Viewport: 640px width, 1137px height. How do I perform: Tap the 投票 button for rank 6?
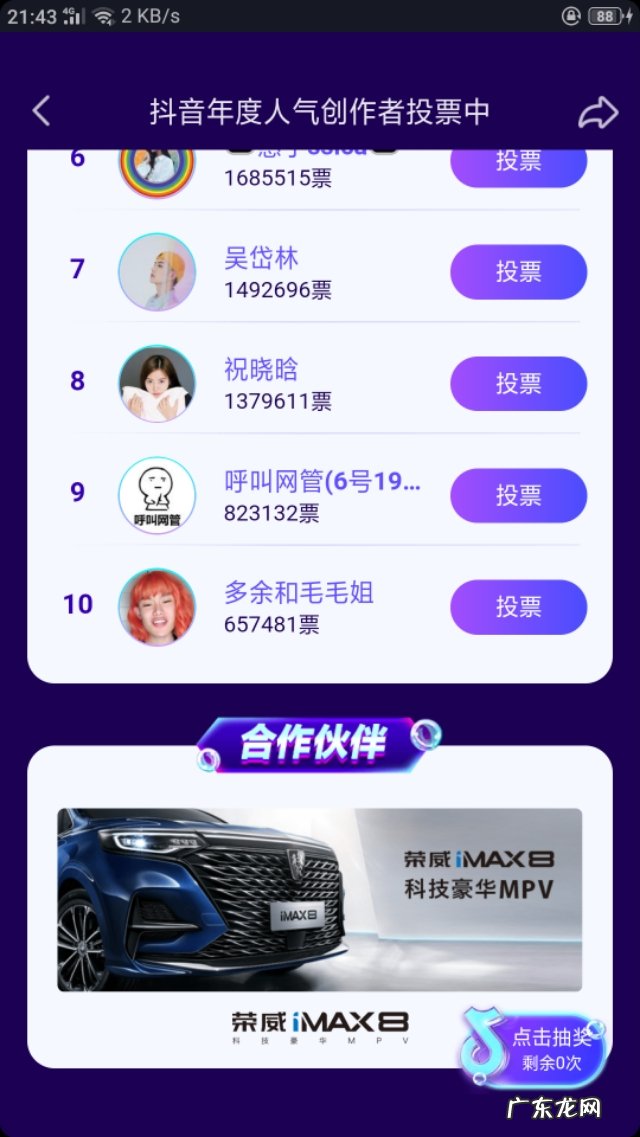click(x=518, y=166)
